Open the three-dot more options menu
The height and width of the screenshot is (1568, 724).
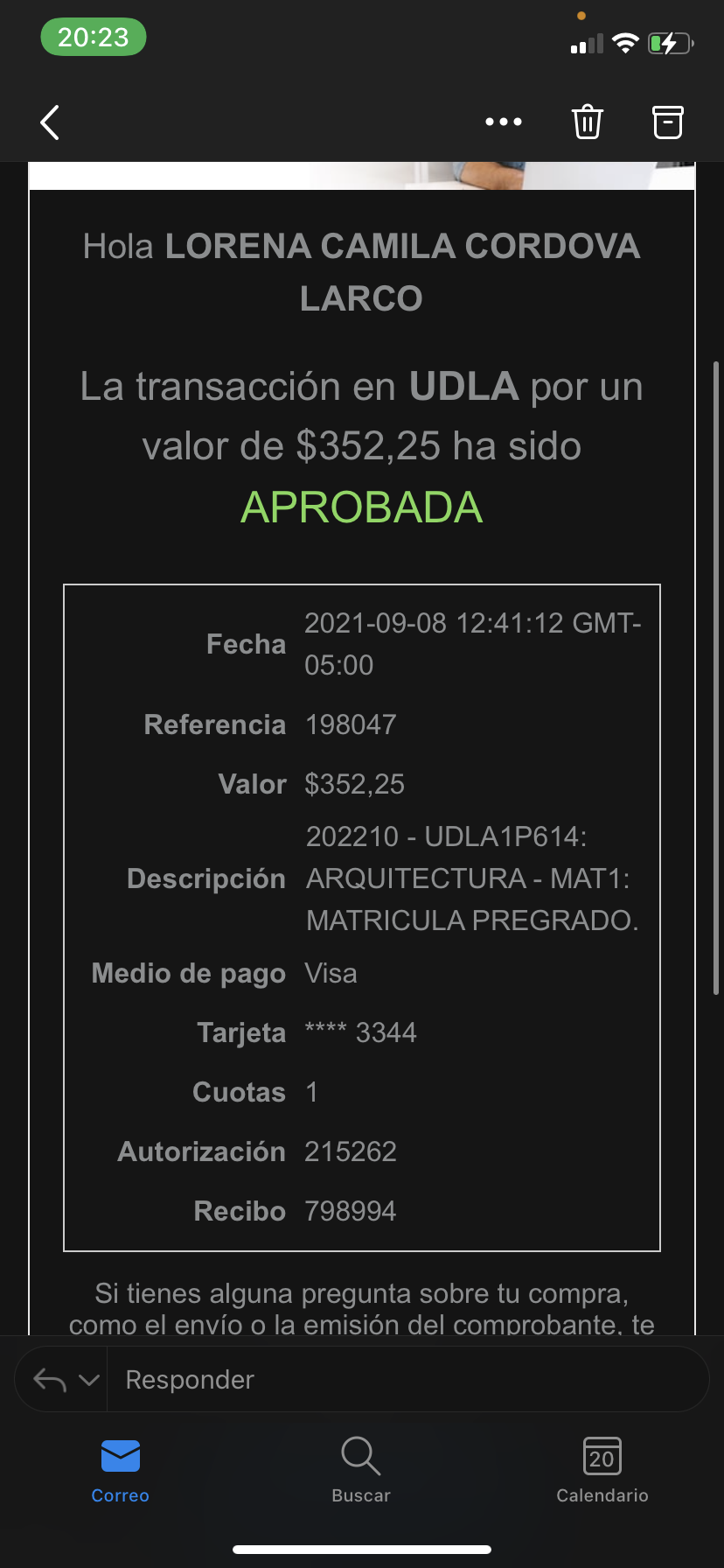click(x=504, y=122)
